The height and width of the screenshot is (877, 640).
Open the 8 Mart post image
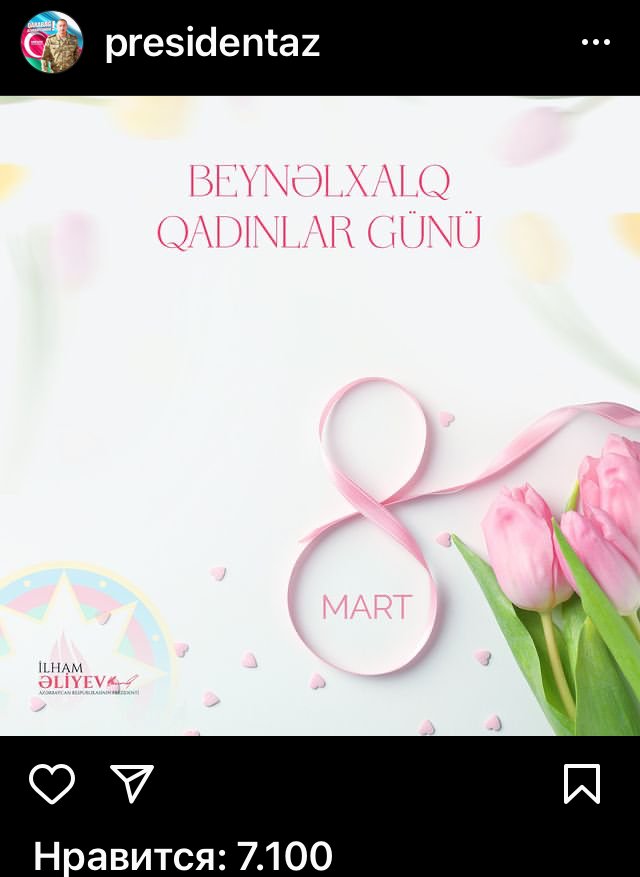320,415
